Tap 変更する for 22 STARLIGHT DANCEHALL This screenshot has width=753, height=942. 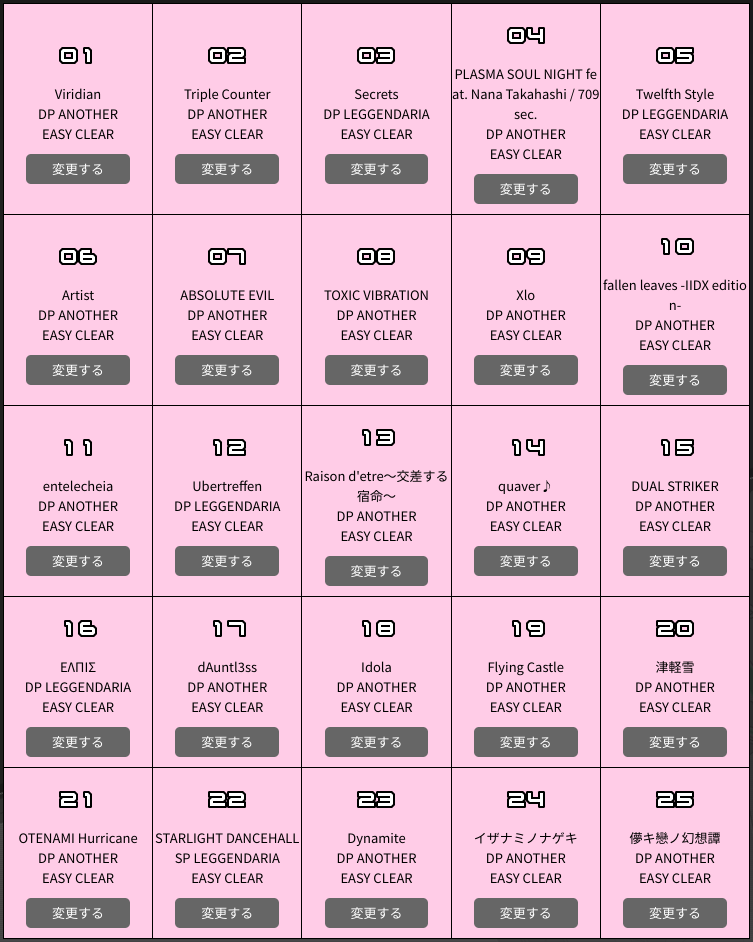[227, 913]
